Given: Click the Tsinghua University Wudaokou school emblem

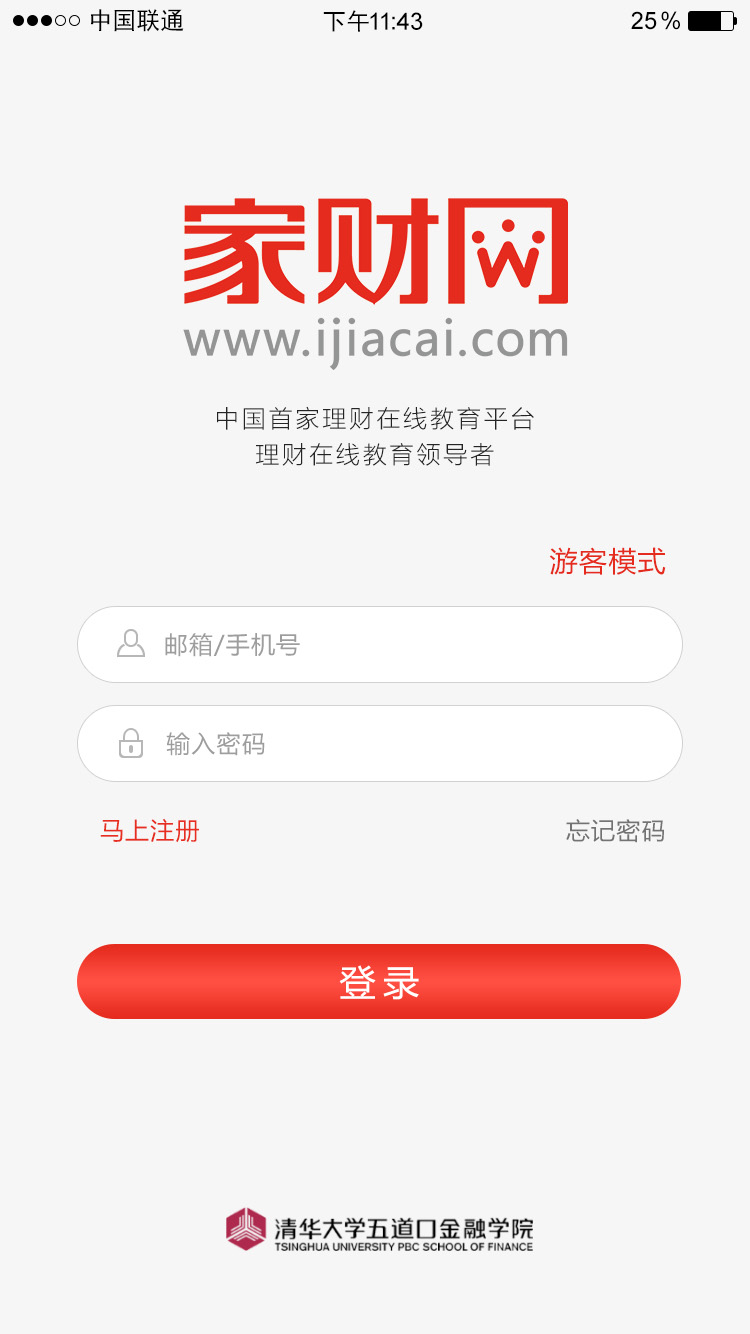Looking at the screenshot, I should click(247, 1227).
